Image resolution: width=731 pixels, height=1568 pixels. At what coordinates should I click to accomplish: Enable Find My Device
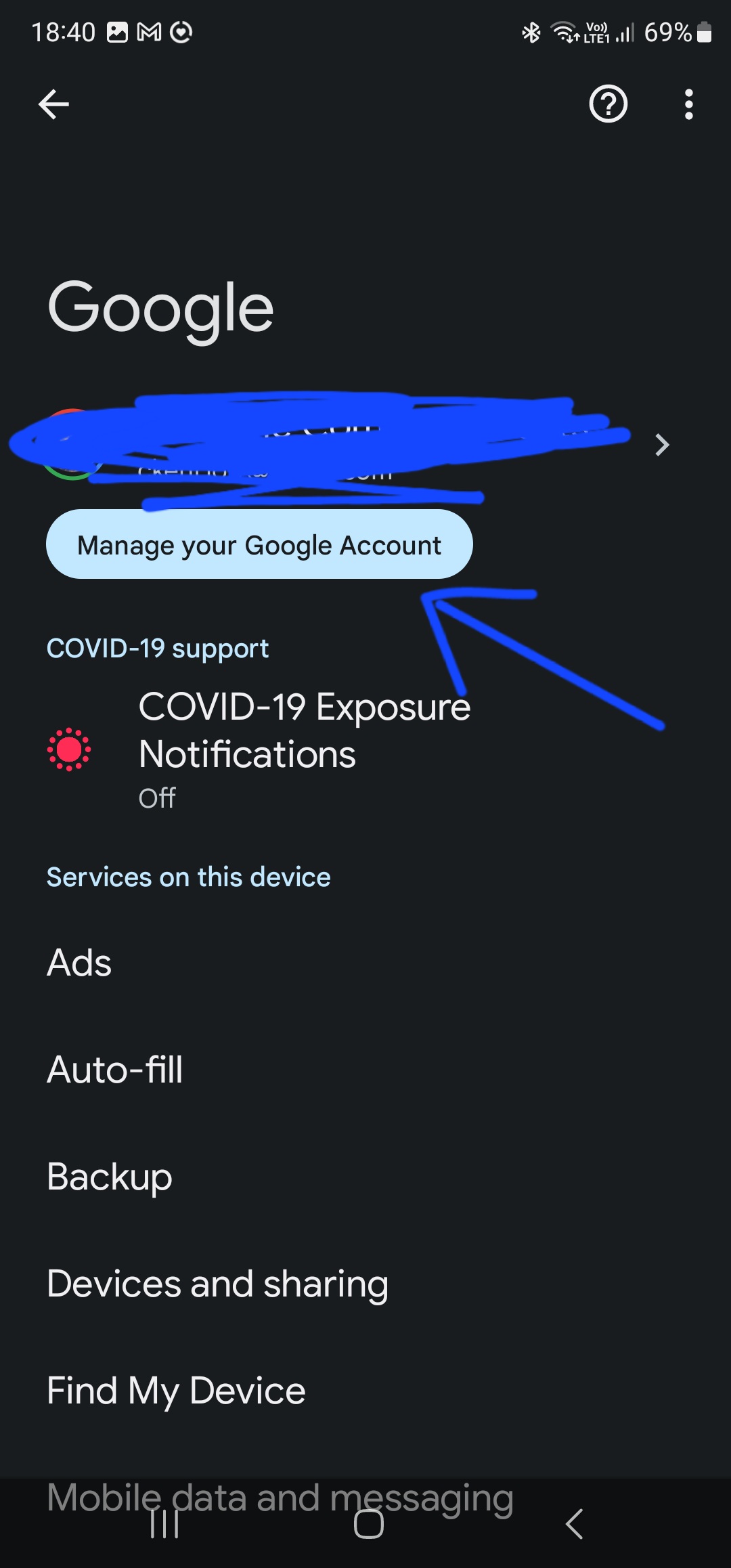pos(176,1391)
